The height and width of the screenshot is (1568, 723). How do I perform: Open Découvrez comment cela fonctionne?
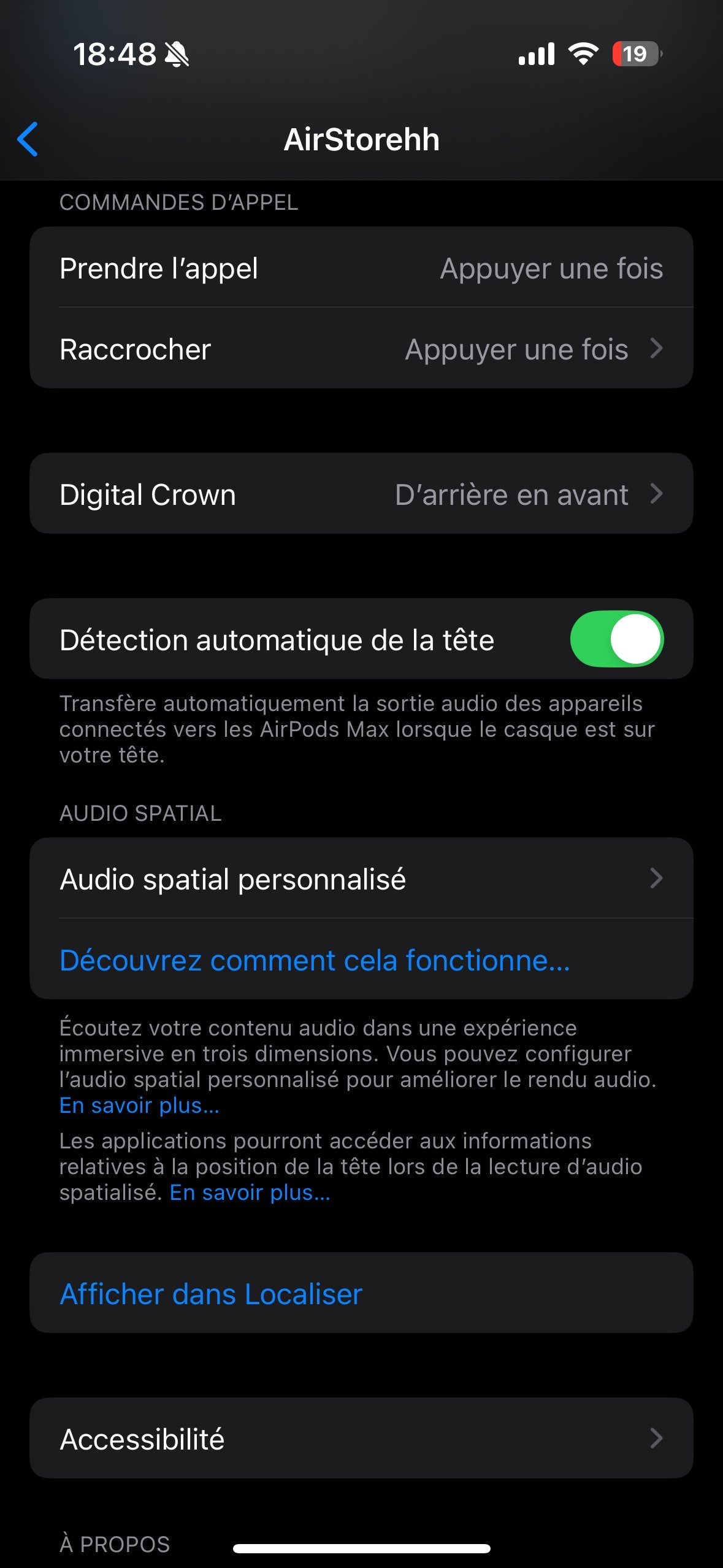(314, 961)
